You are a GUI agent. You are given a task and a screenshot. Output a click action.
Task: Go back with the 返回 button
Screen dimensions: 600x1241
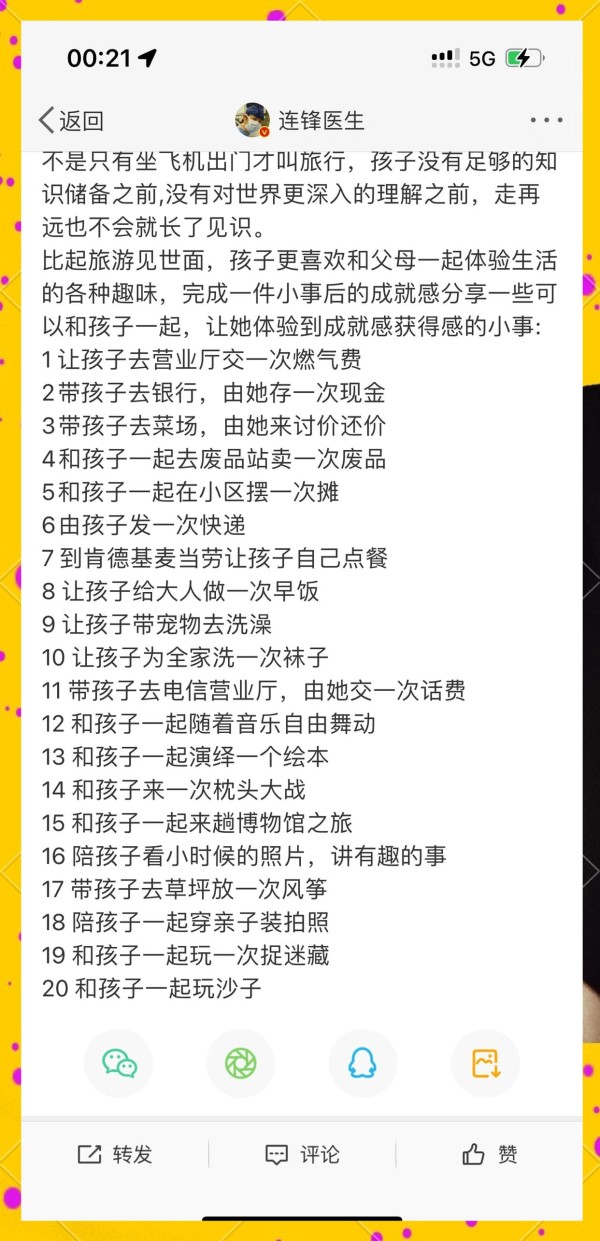pyautogui.click(x=71, y=121)
